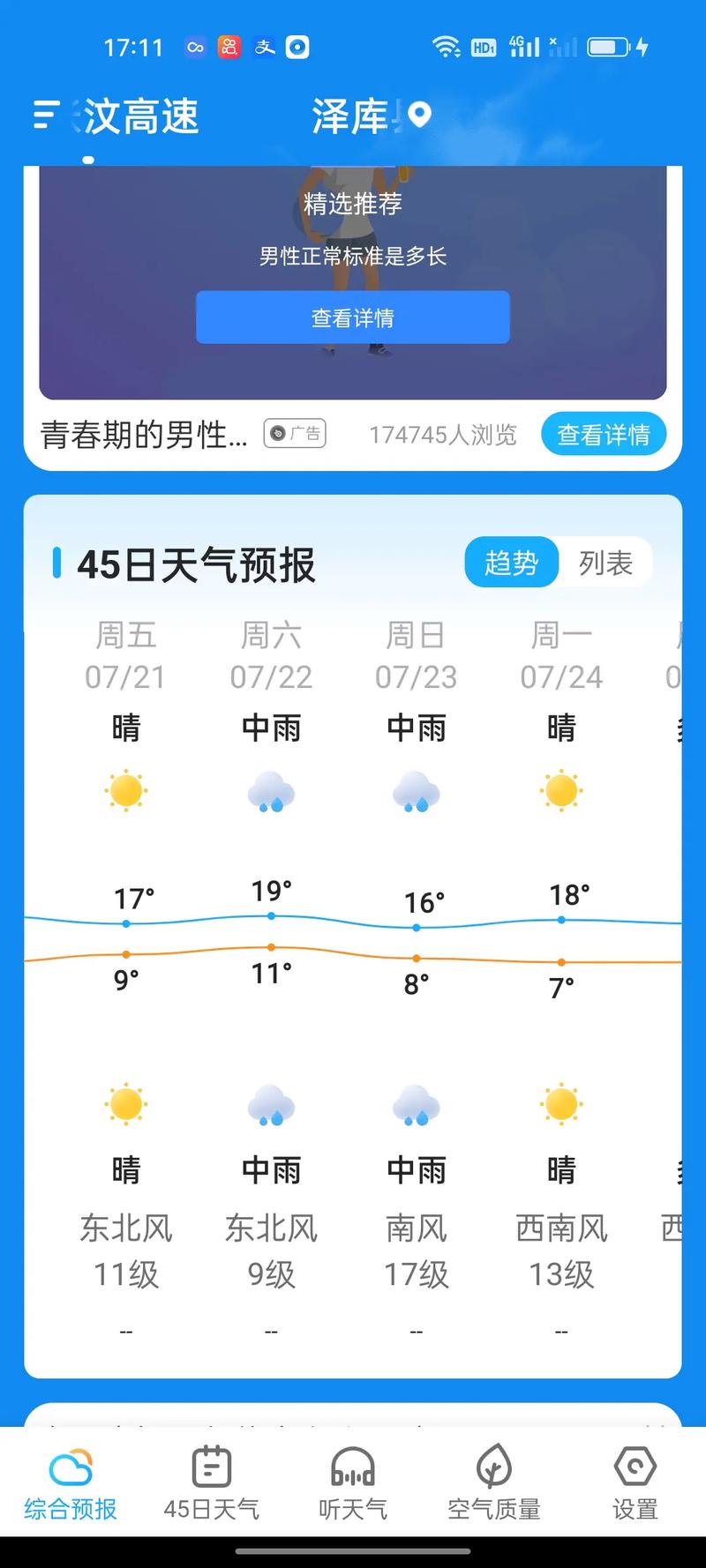Tap the rain cloud icon under 周六 07/22
Screen dimensions: 706x1568
pyautogui.click(x=270, y=791)
